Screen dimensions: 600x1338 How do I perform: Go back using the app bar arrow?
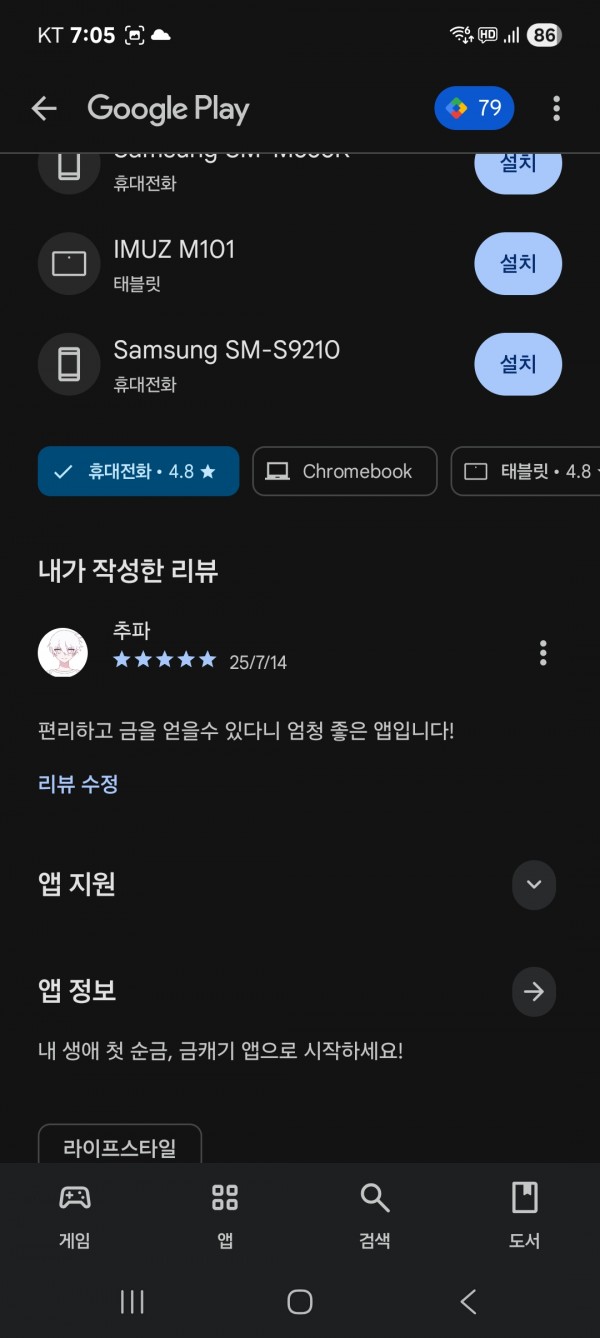44,109
